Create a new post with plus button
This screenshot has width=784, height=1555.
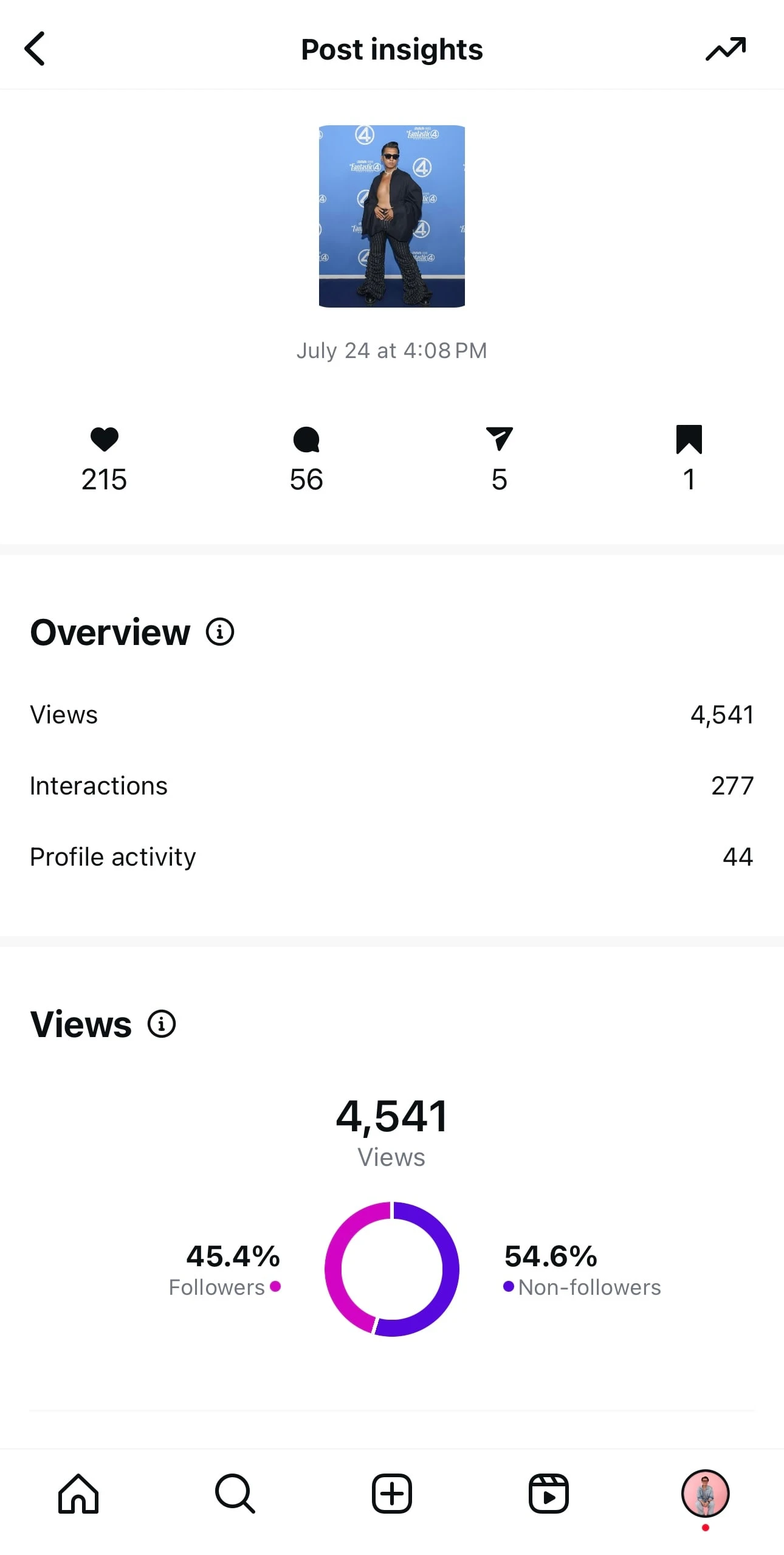(x=392, y=1493)
